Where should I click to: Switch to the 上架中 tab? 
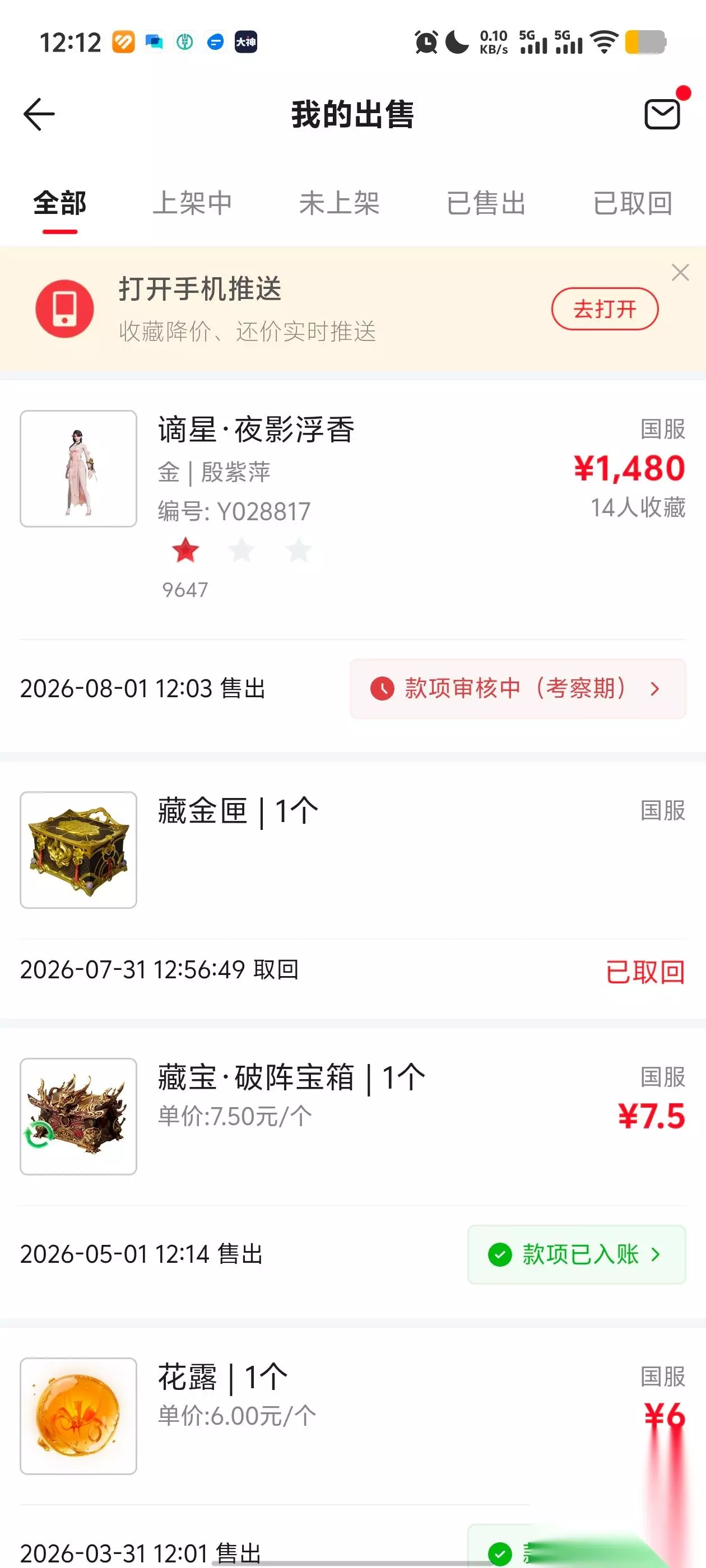point(193,203)
